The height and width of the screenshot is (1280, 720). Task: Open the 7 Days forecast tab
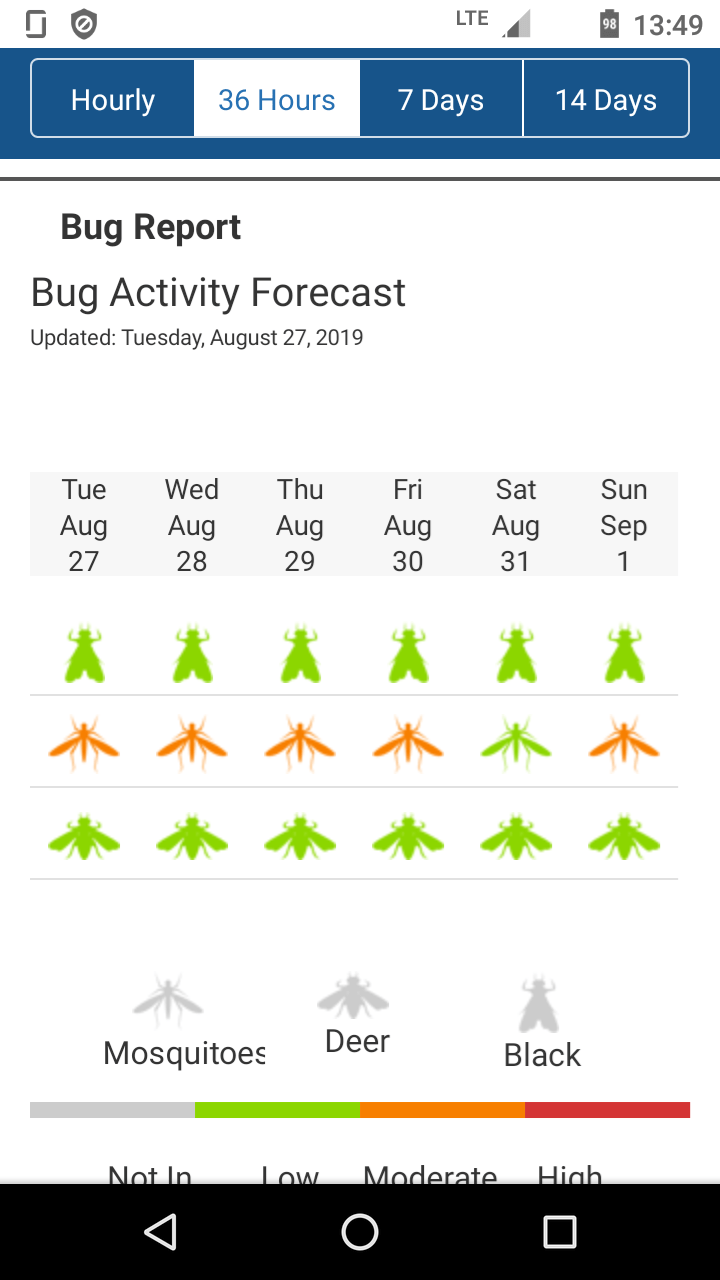coord(441,99)
